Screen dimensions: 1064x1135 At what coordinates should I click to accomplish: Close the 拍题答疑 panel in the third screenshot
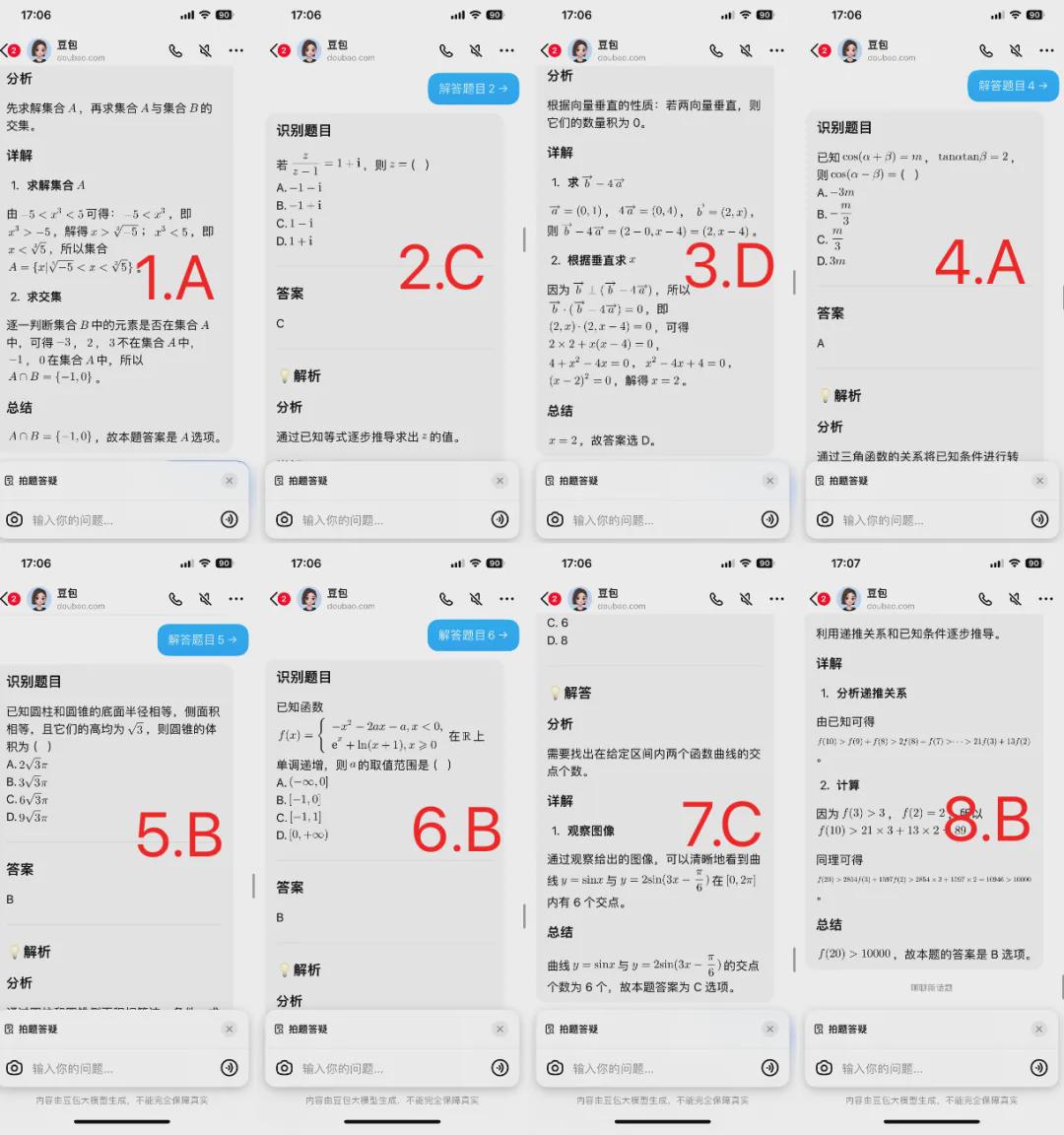pos(770,481)
